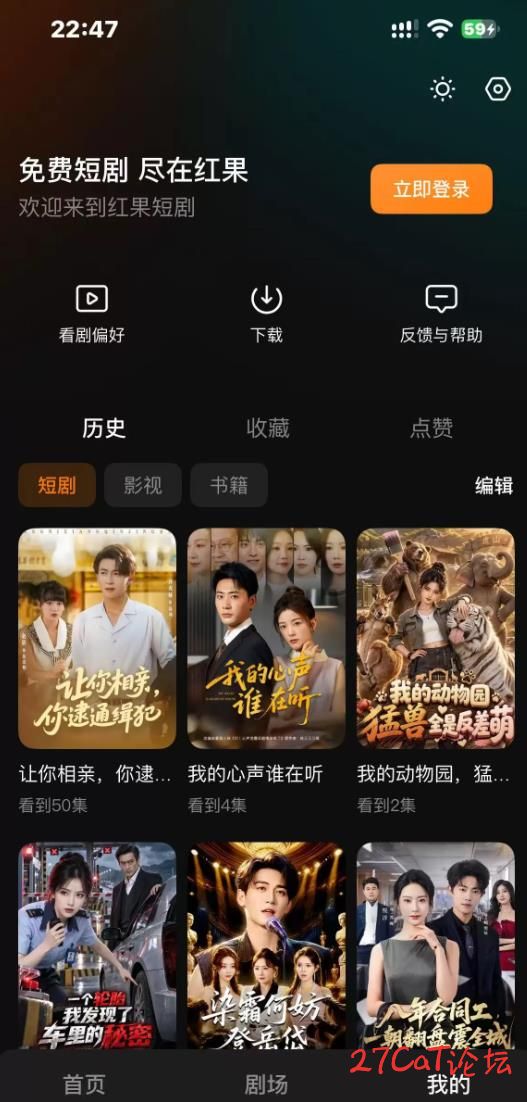Open drama 我的动物园 猛兽全是反差萌

pyautogui.click(x=436, y=638)
